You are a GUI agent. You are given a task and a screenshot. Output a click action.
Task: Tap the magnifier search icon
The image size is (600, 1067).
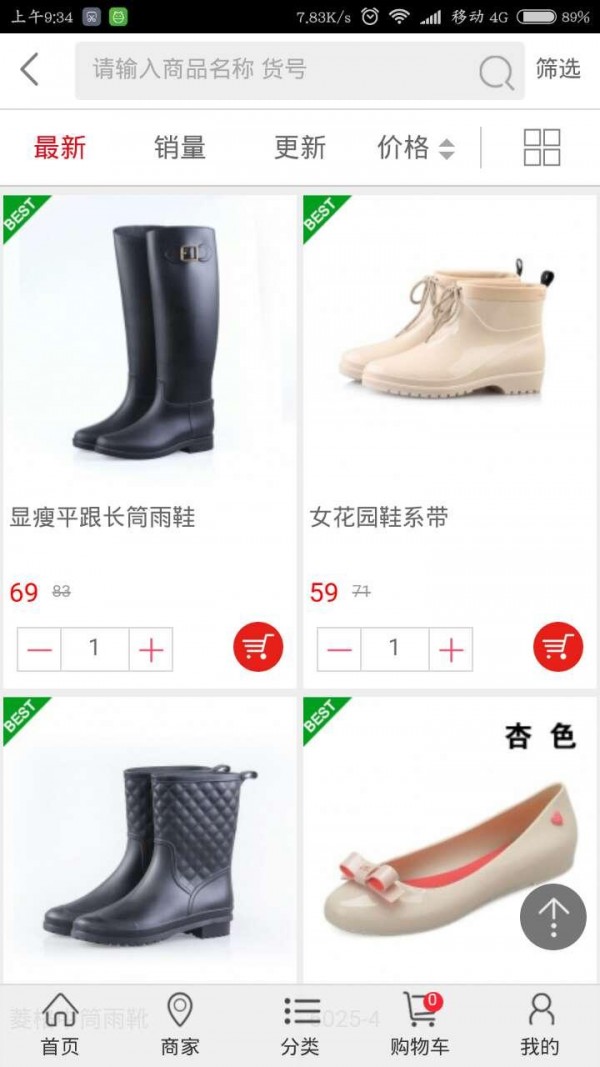click(496, 72)
